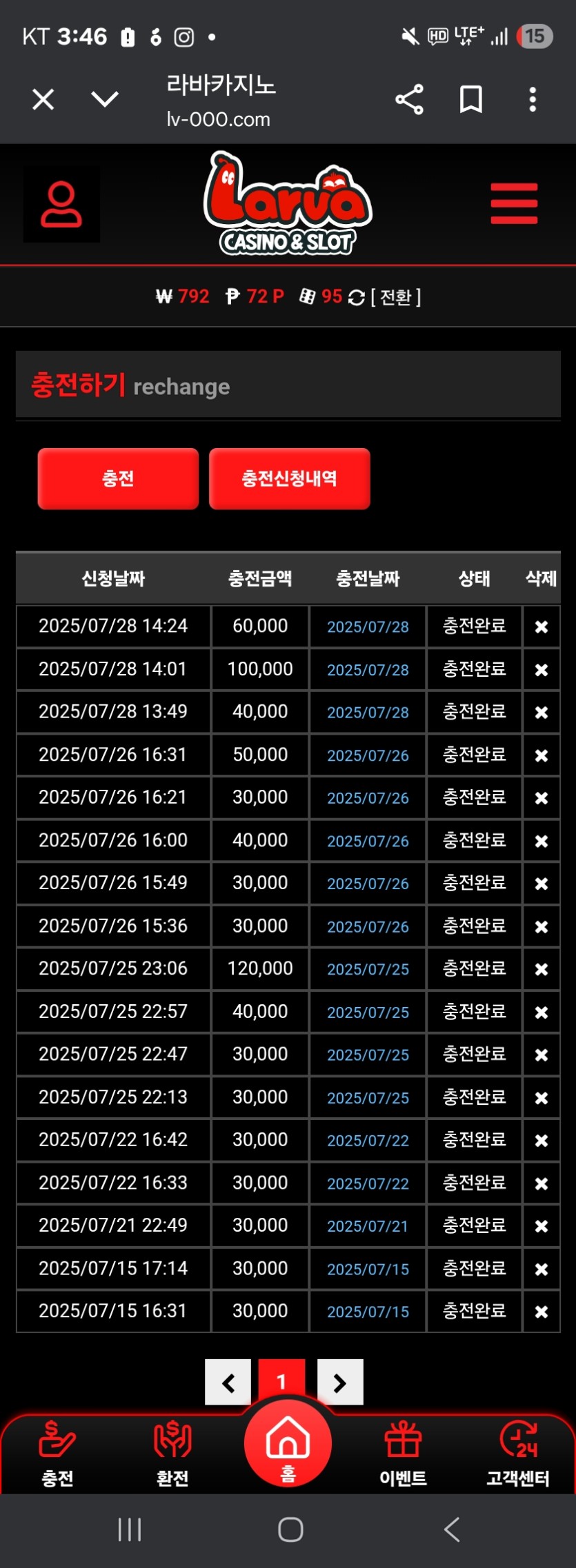576x1568 pixels.
Task: Go to the next page arrow
Action: click(x=339, y=1382)
